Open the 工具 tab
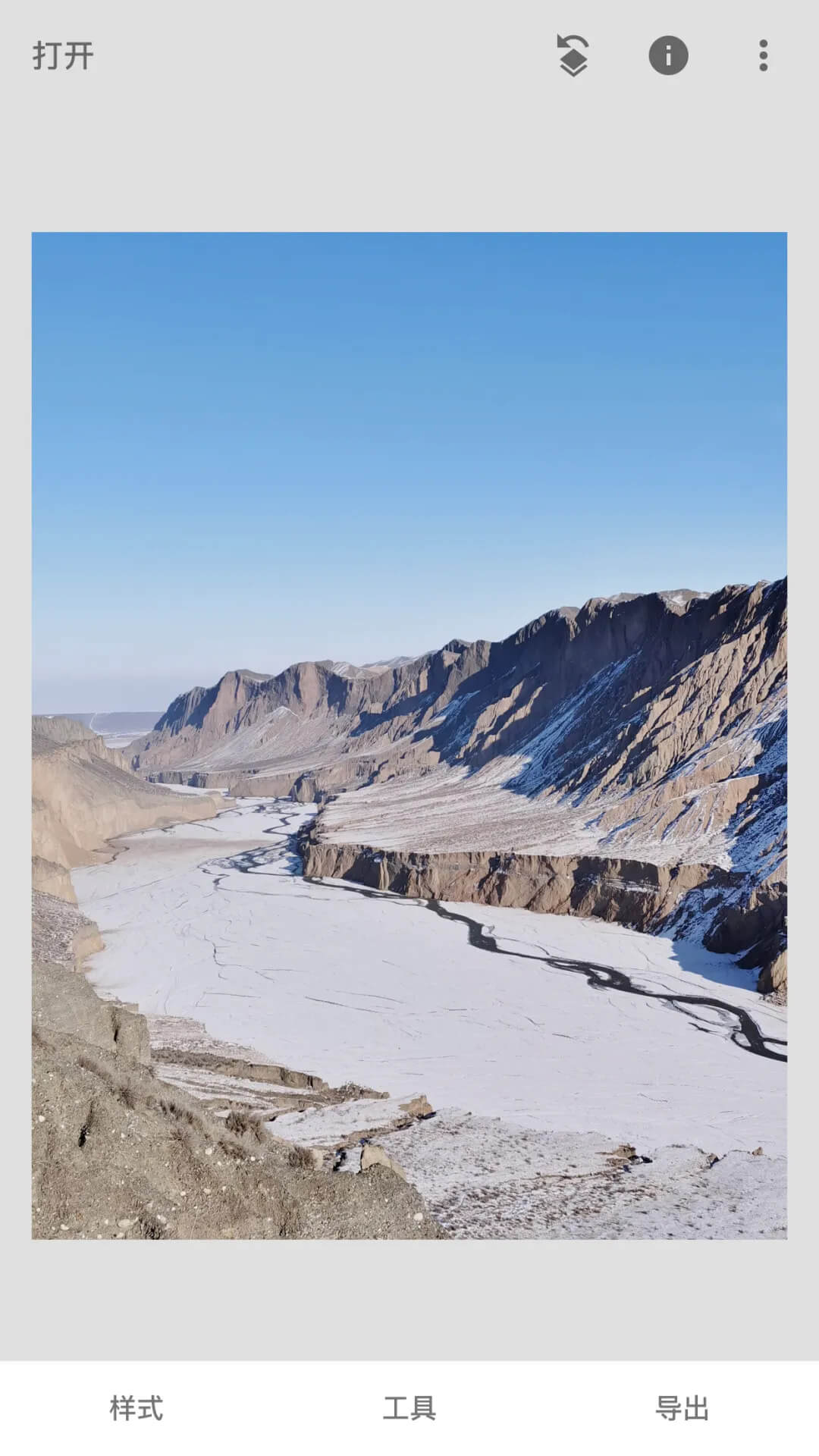The height and width of the screenshot is (1456, 819). [409, 1408]
